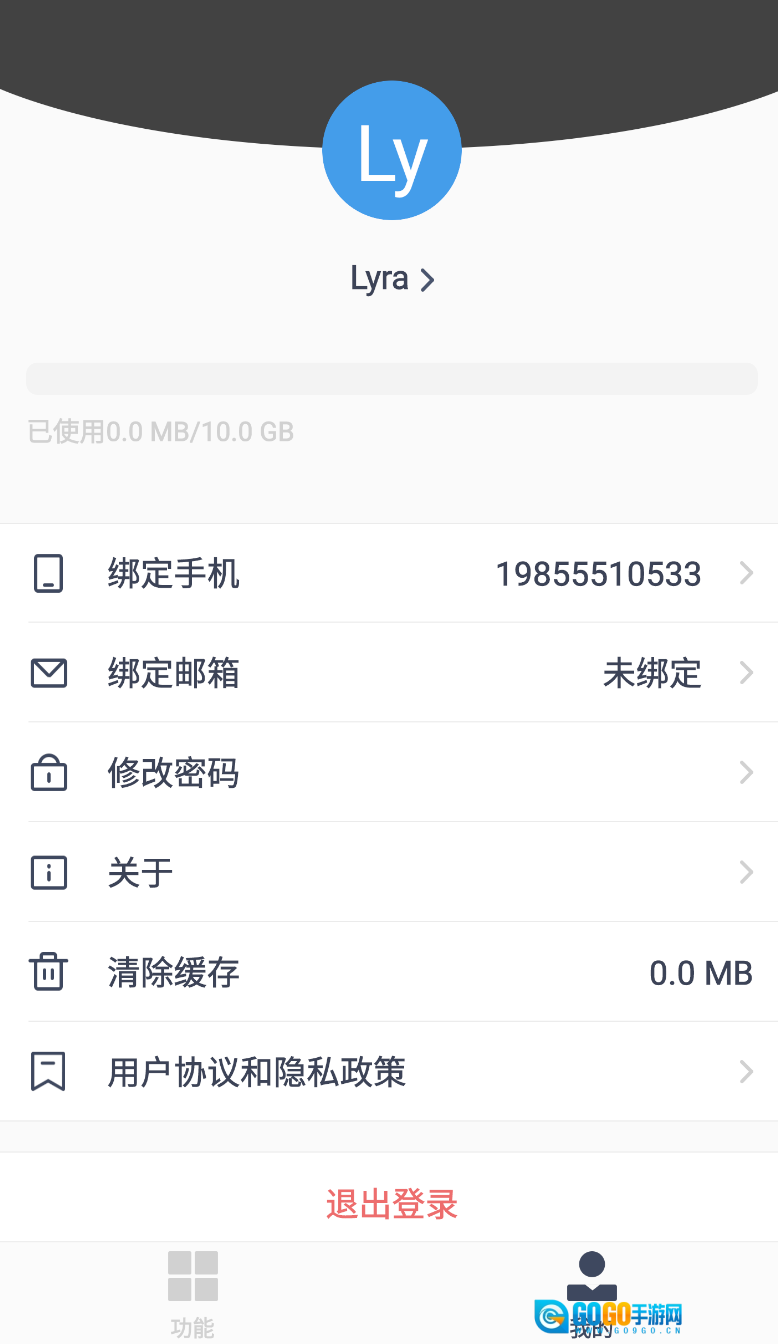Tap 未绑定 to bind an email
Screen dimensions: 778x1344
652,673
